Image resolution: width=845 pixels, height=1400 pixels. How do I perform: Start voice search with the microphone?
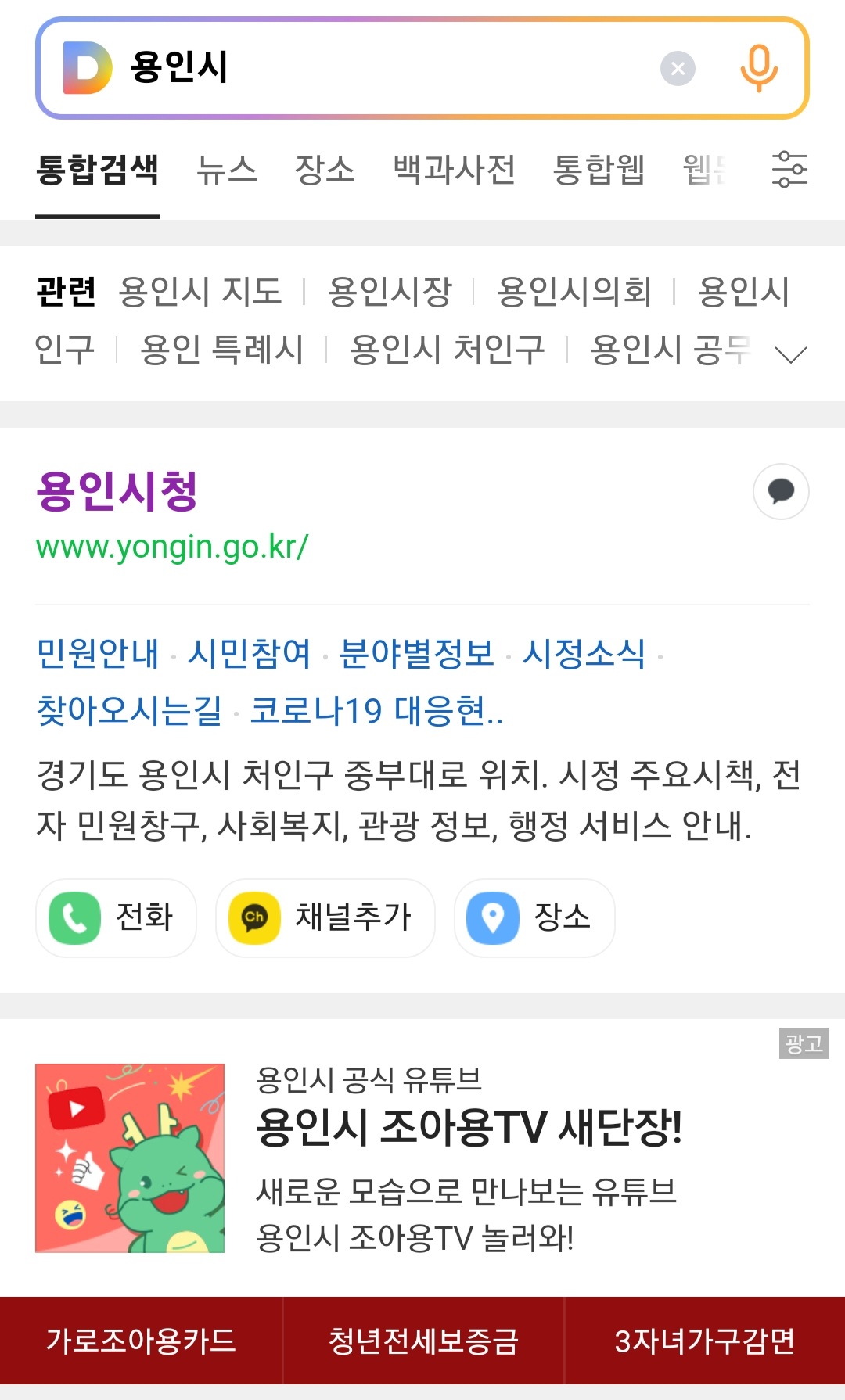pos(758,69)
